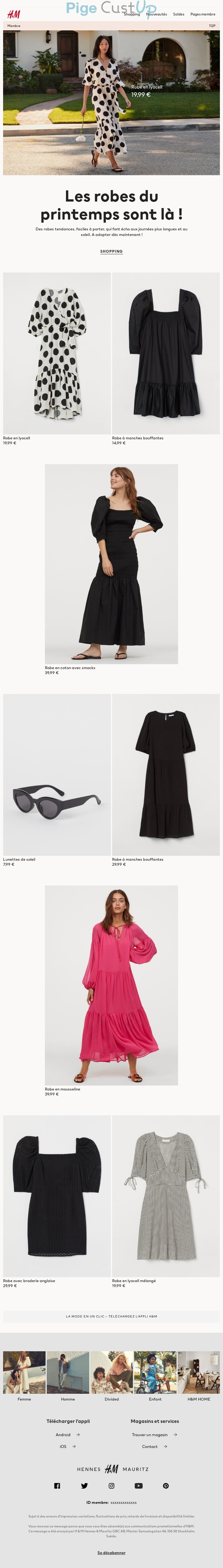Image resolution: width=223 pixels, height=1568 pixels.
Task: Tap the underlined SHOPPING button
Action: click(111, 251)
